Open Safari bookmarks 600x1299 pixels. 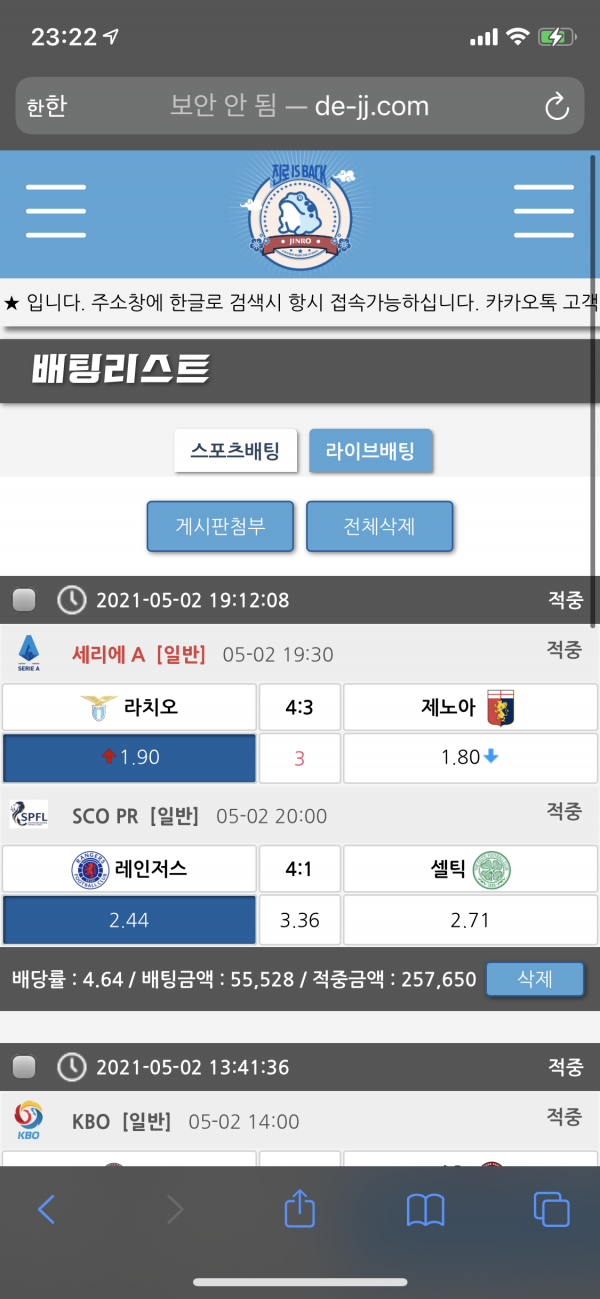point(425,1210)
